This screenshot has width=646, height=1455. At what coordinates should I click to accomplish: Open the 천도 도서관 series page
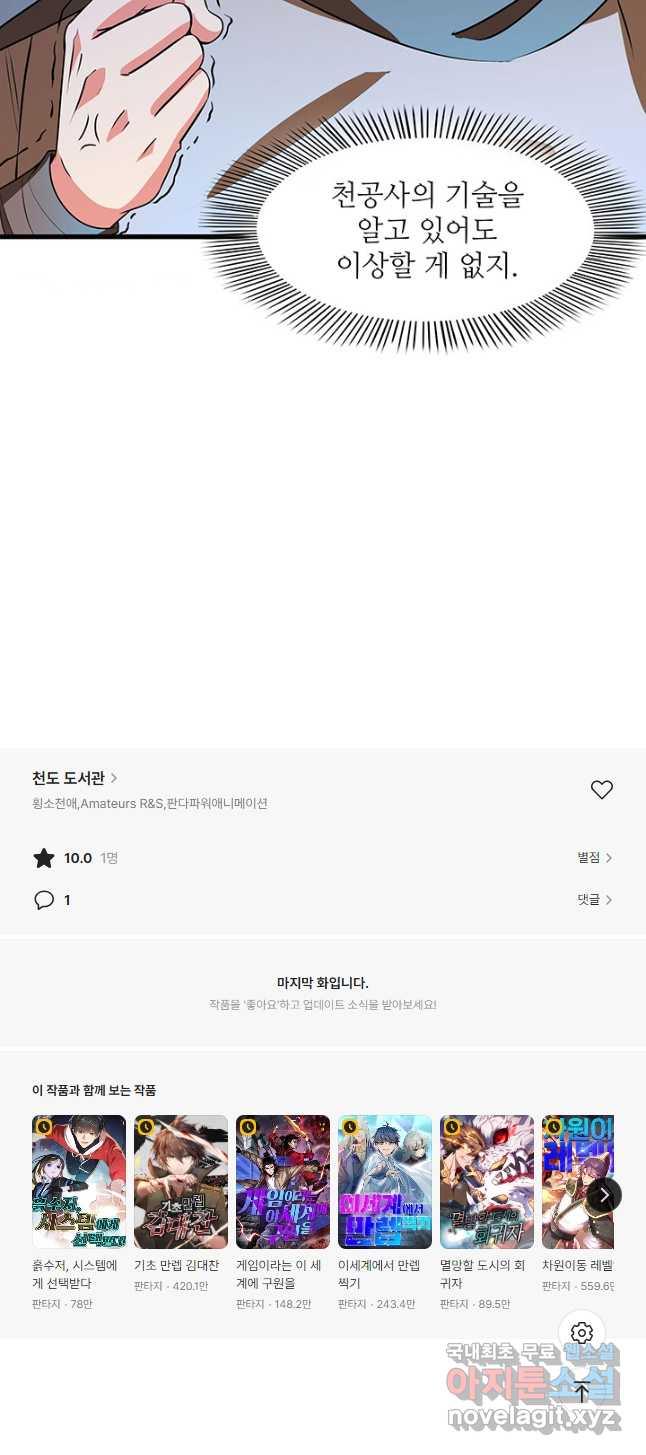pos(74,777)
